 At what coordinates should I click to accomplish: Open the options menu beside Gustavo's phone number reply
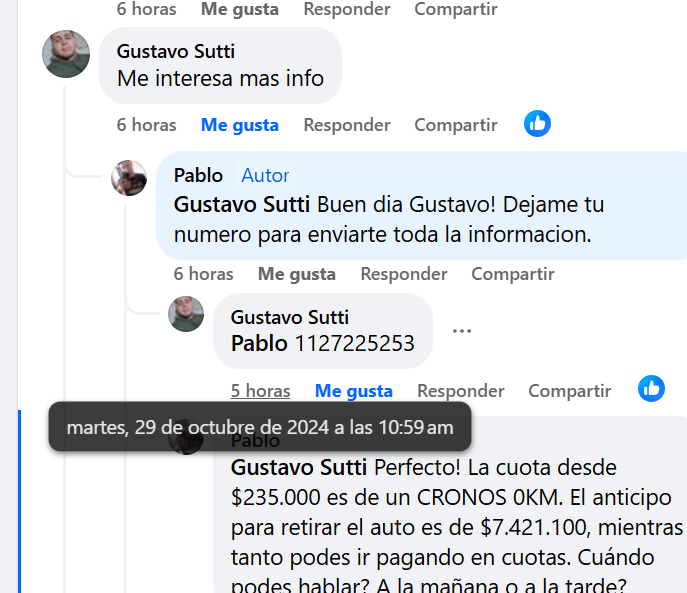pyautogui.click(x=461, y=331)
